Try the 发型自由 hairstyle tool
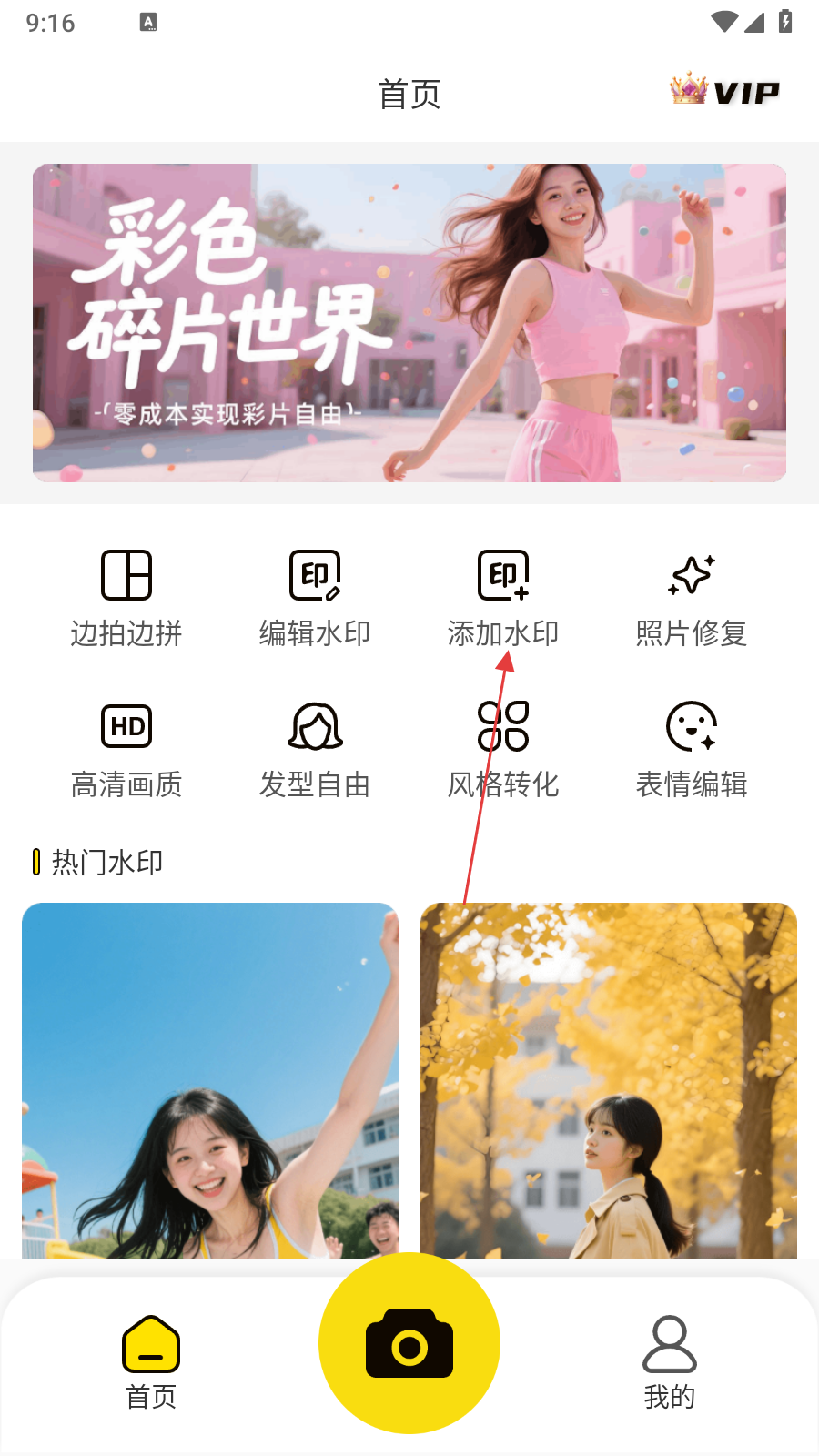The height and width of the screenshot is (1456, 819). point(315,749)
